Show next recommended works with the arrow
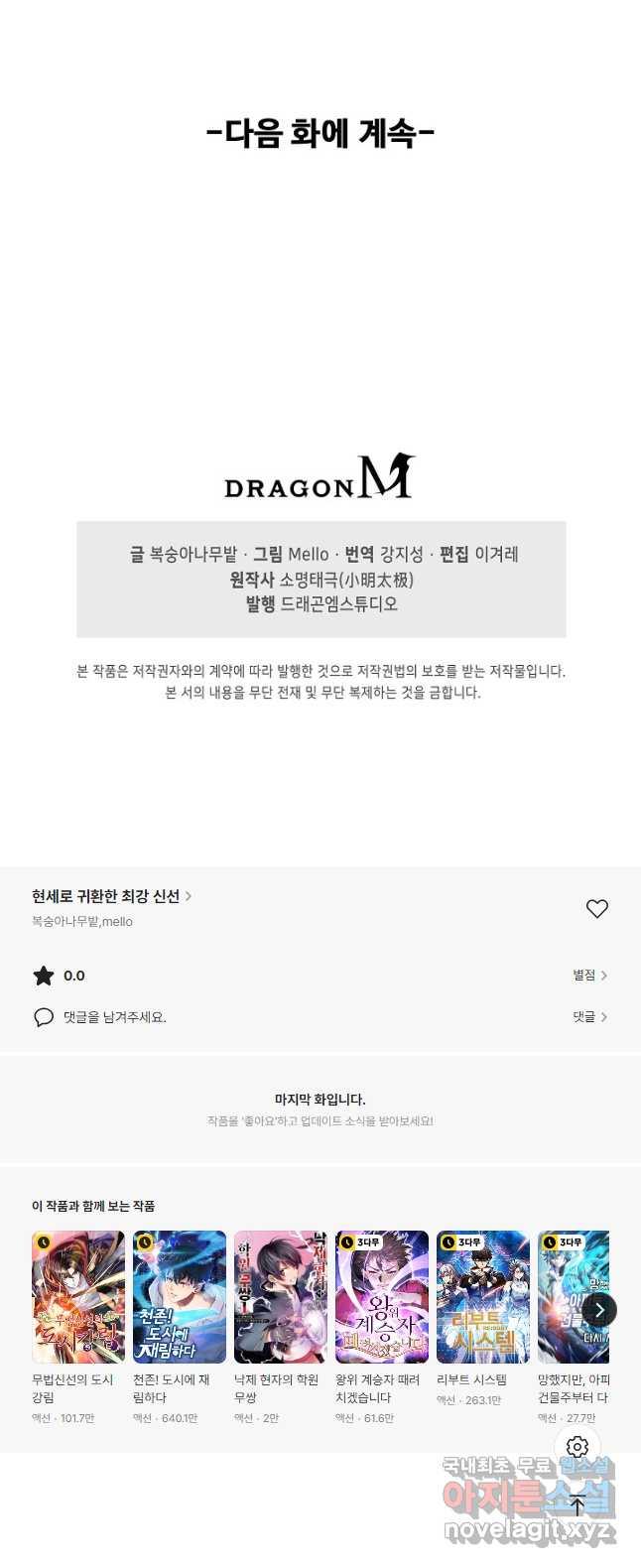 (599, 1310)
